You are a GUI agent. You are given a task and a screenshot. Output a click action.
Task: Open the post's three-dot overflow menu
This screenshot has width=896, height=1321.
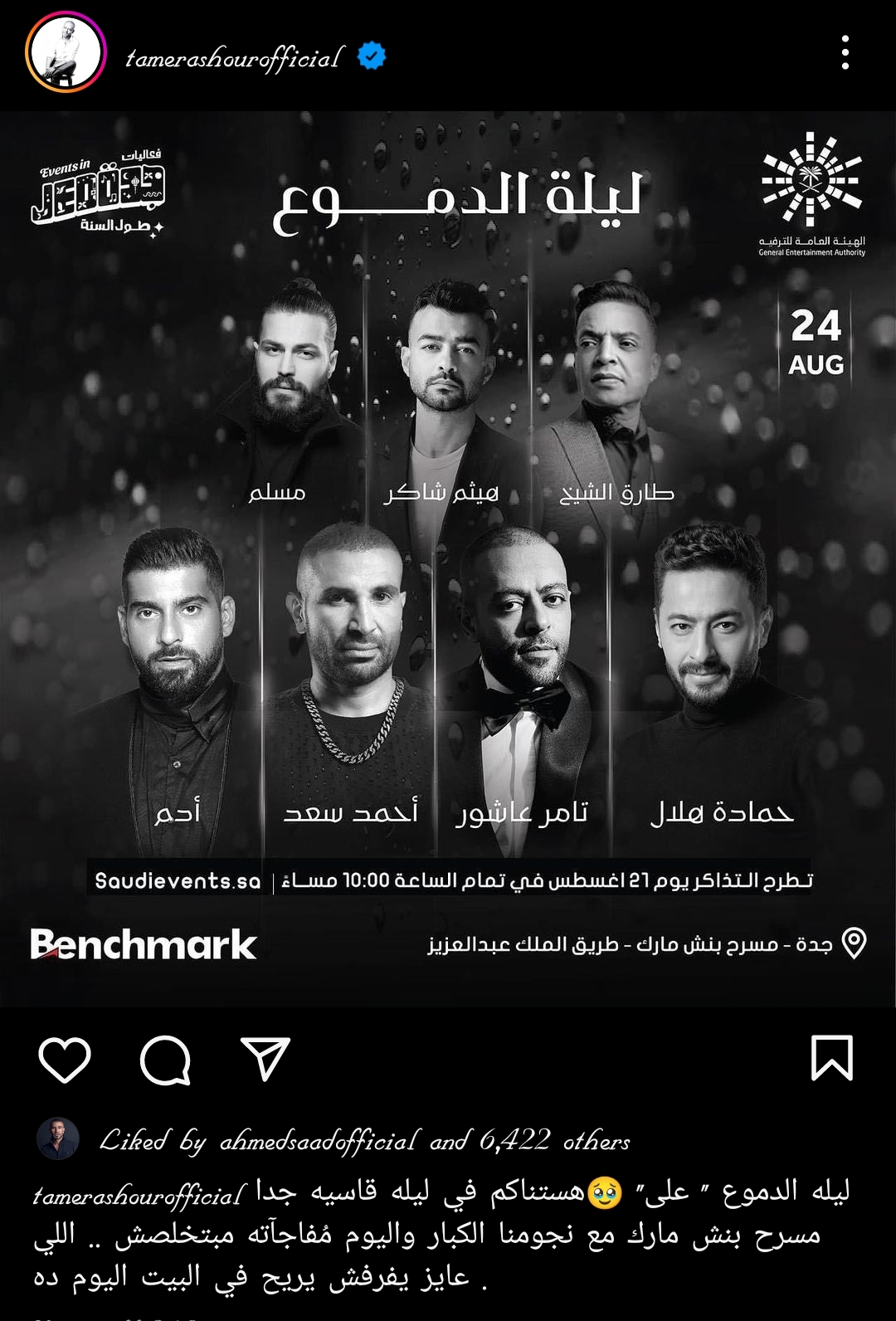click(845, 52)
